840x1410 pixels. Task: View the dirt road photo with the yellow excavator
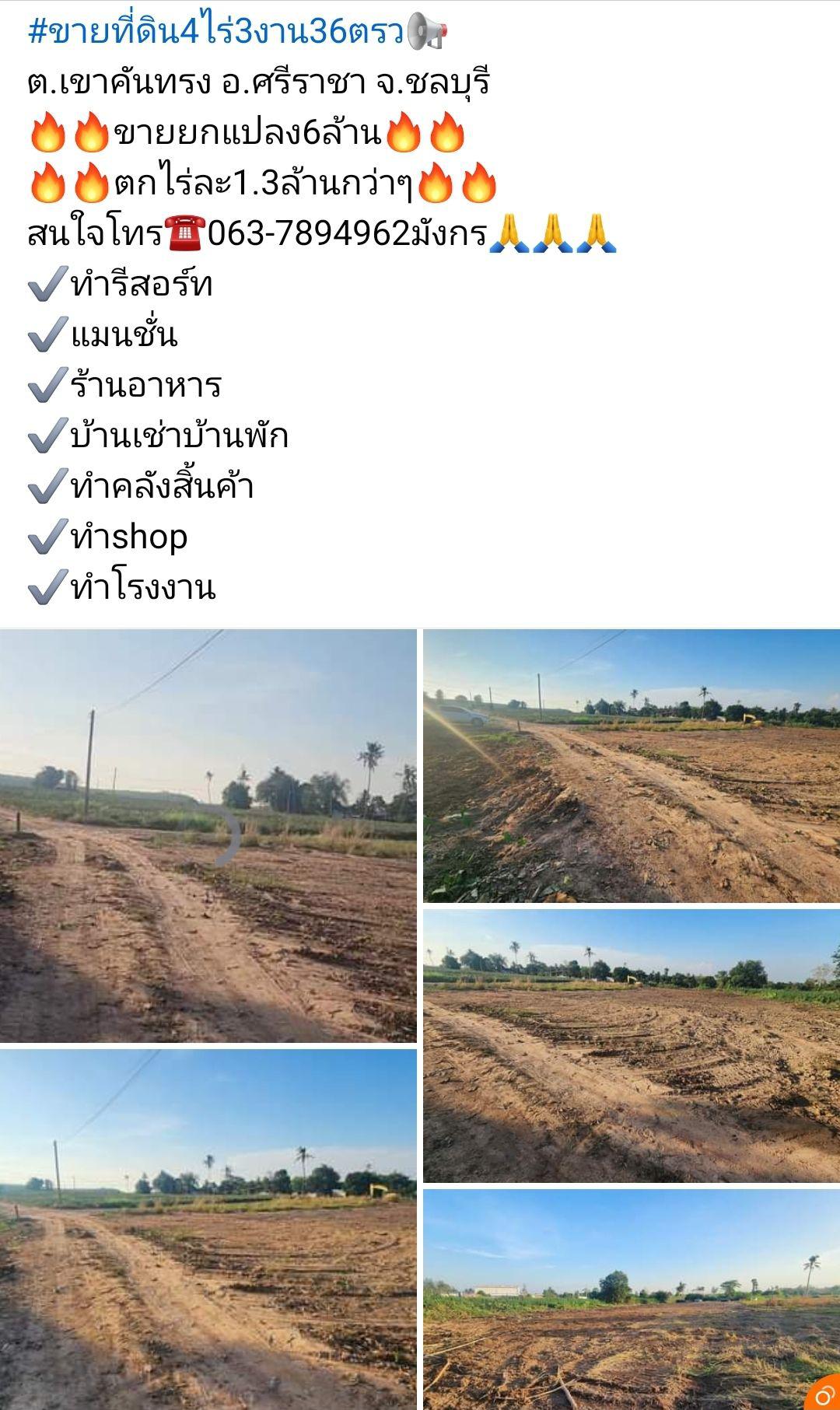coord(208,1230)
